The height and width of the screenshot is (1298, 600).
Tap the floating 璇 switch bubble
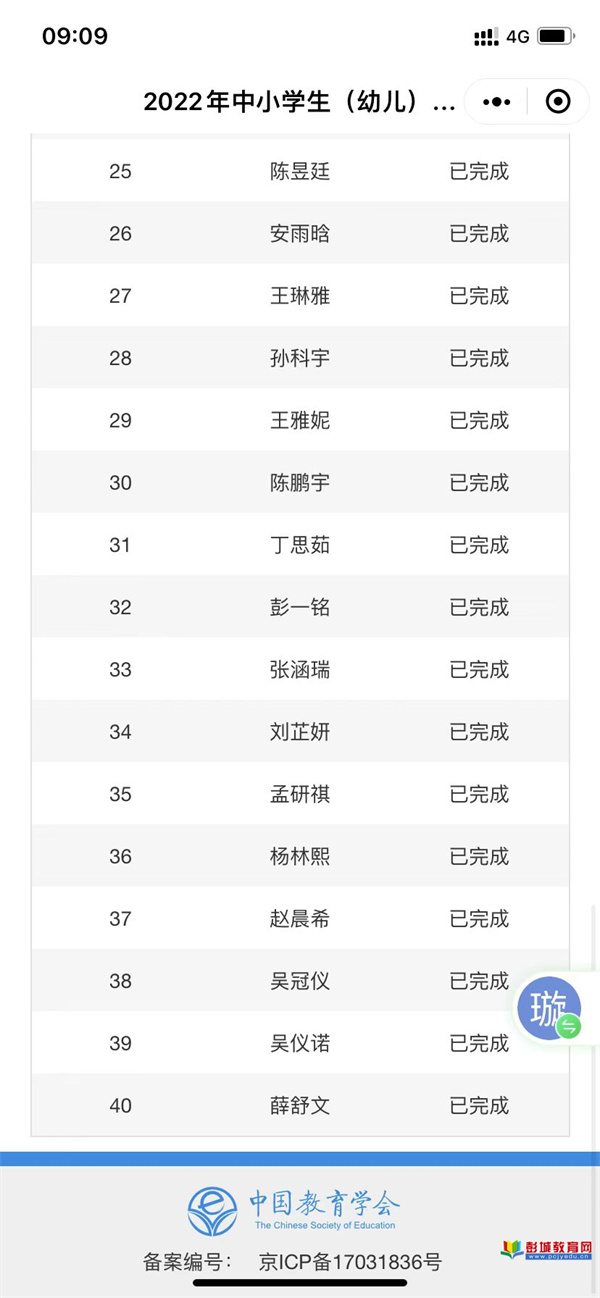(549, 1008)
